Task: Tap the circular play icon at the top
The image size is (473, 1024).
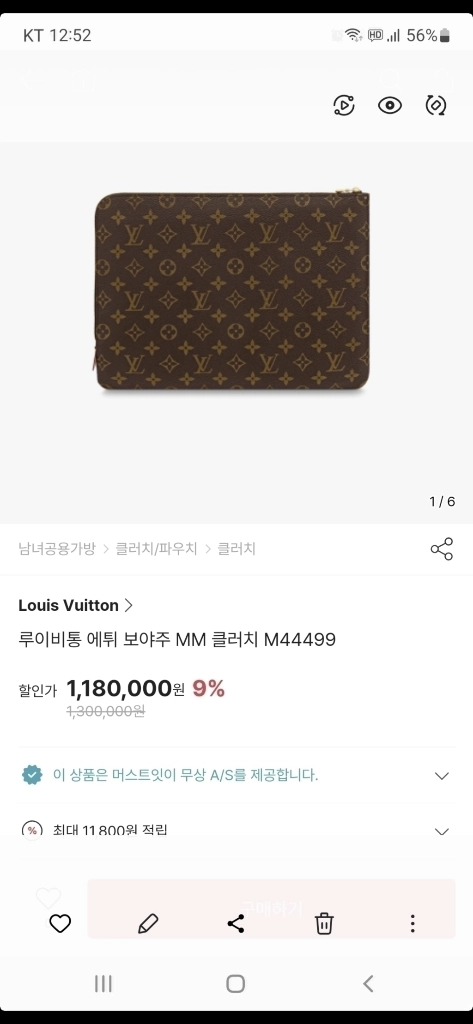Action: pyautogui.click(x=344, y=105)
